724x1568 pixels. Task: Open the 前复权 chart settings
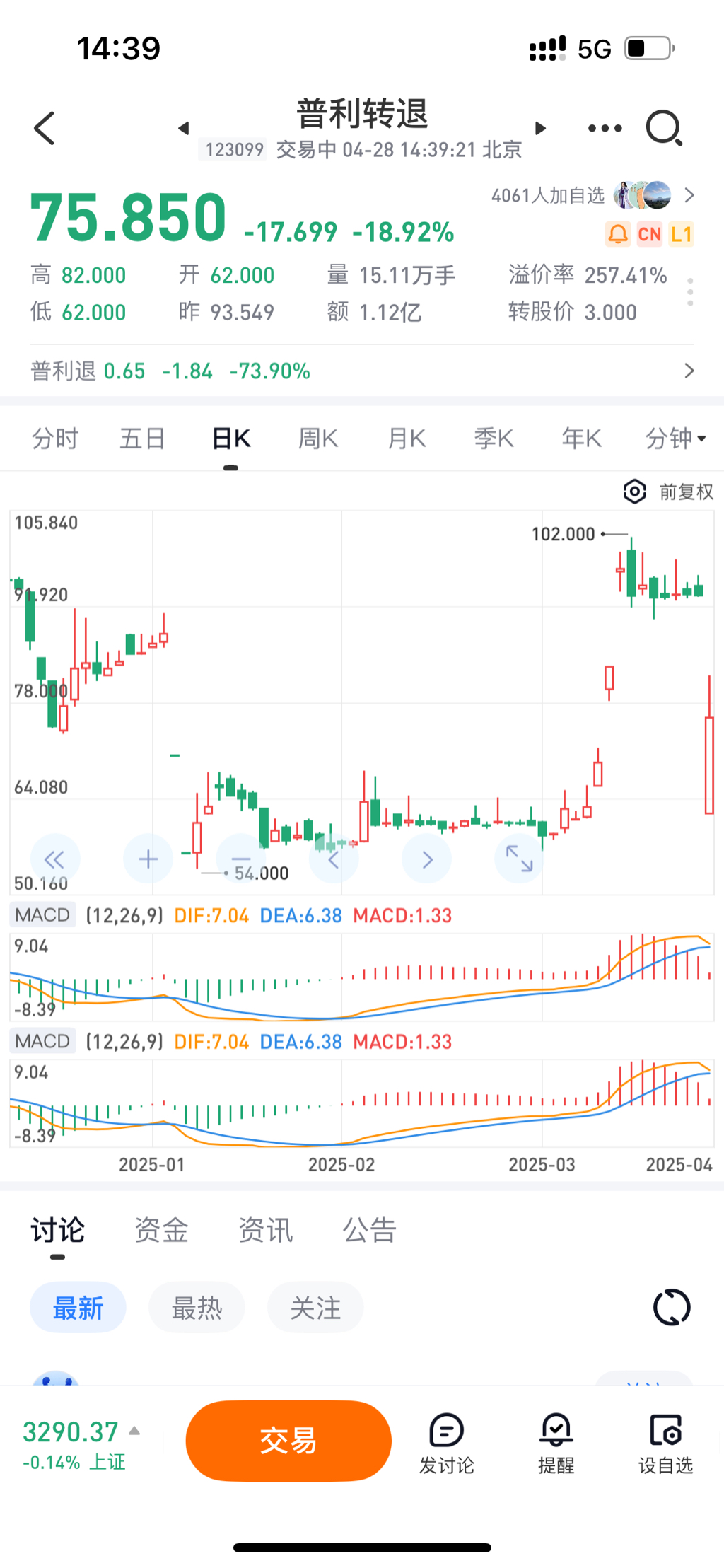669,492
